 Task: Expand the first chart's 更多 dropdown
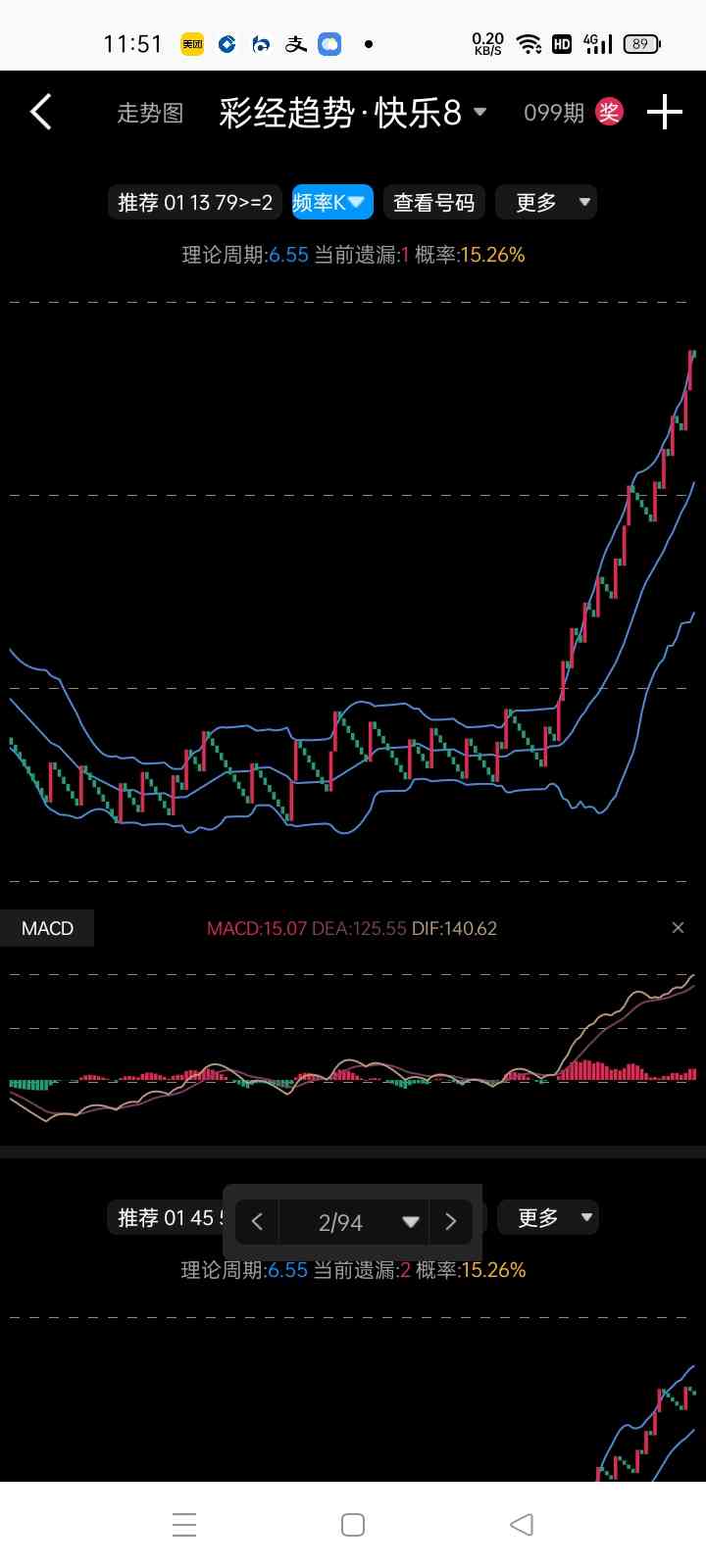click(547, 203)
